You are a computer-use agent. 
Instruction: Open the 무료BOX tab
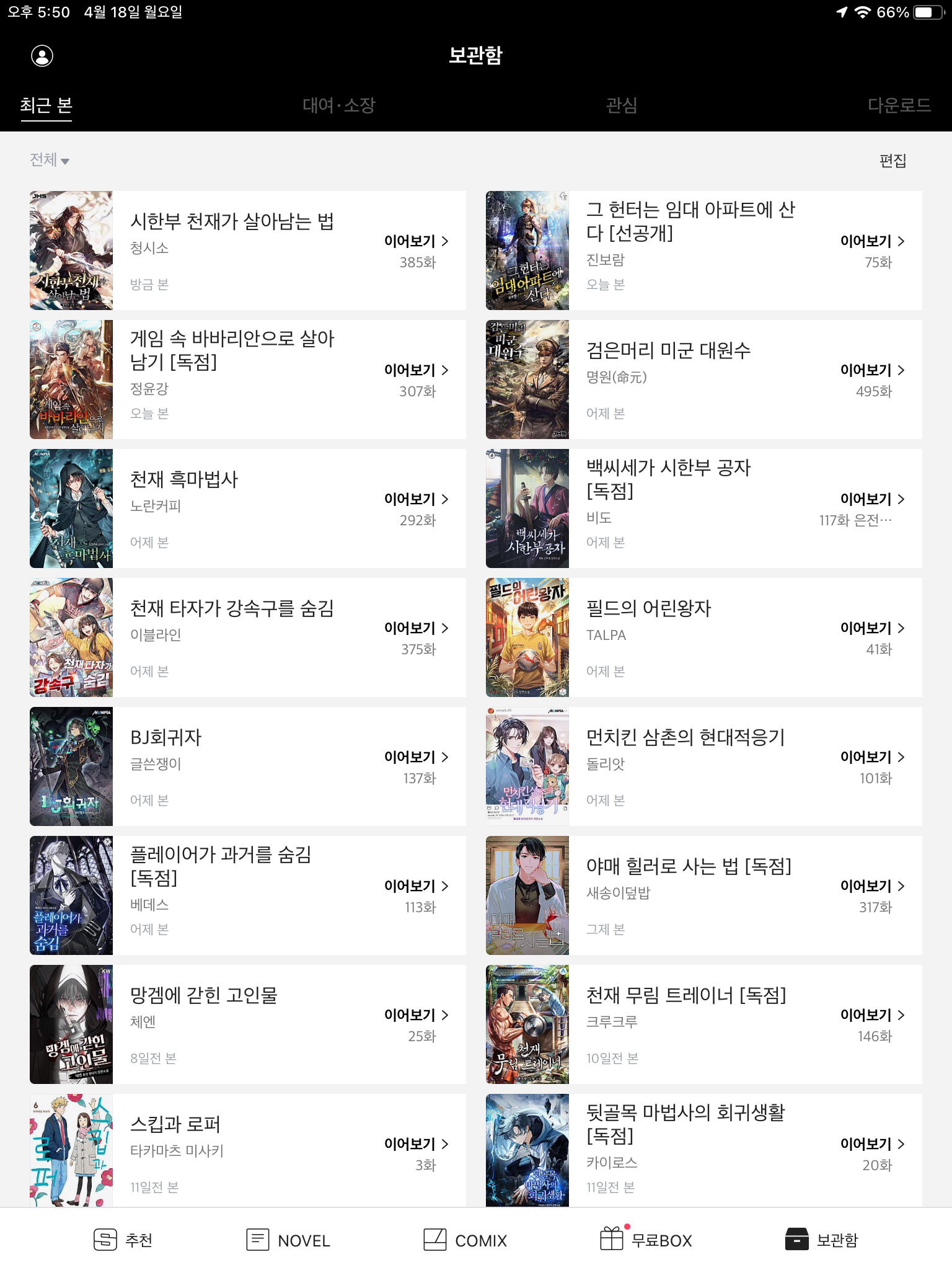pyautogui.click(x=646, y=1240)
